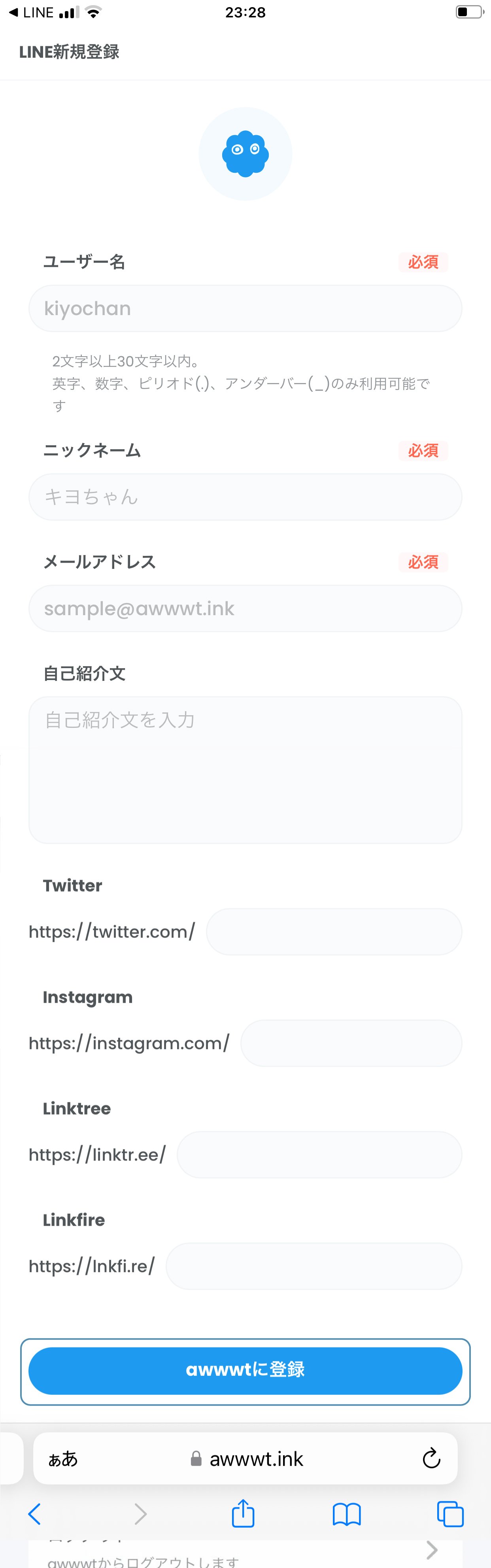Change the blue profile avatar image
The height and width of the screenshot is (1568, 491).
[245, 154]
